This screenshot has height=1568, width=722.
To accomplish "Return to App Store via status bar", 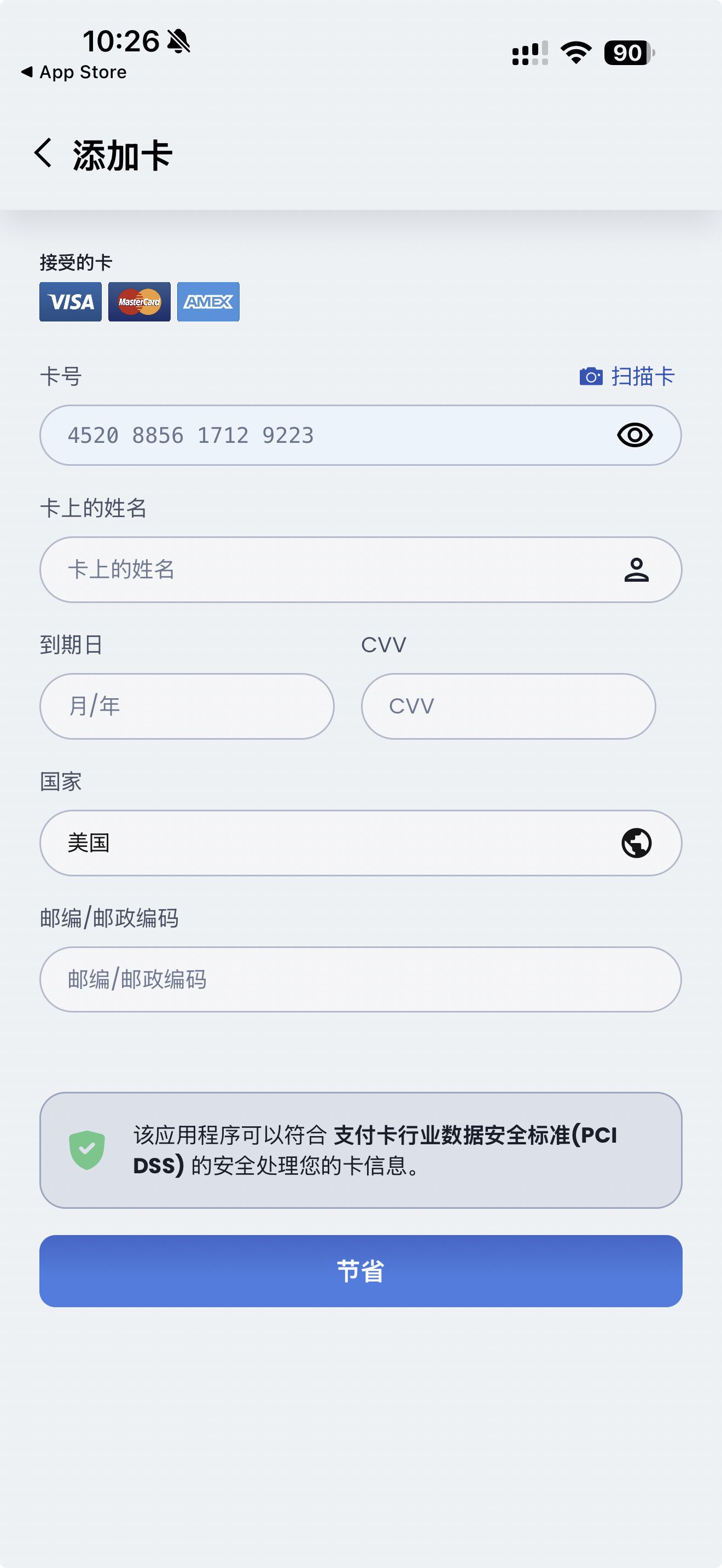I will pos(74,72).
